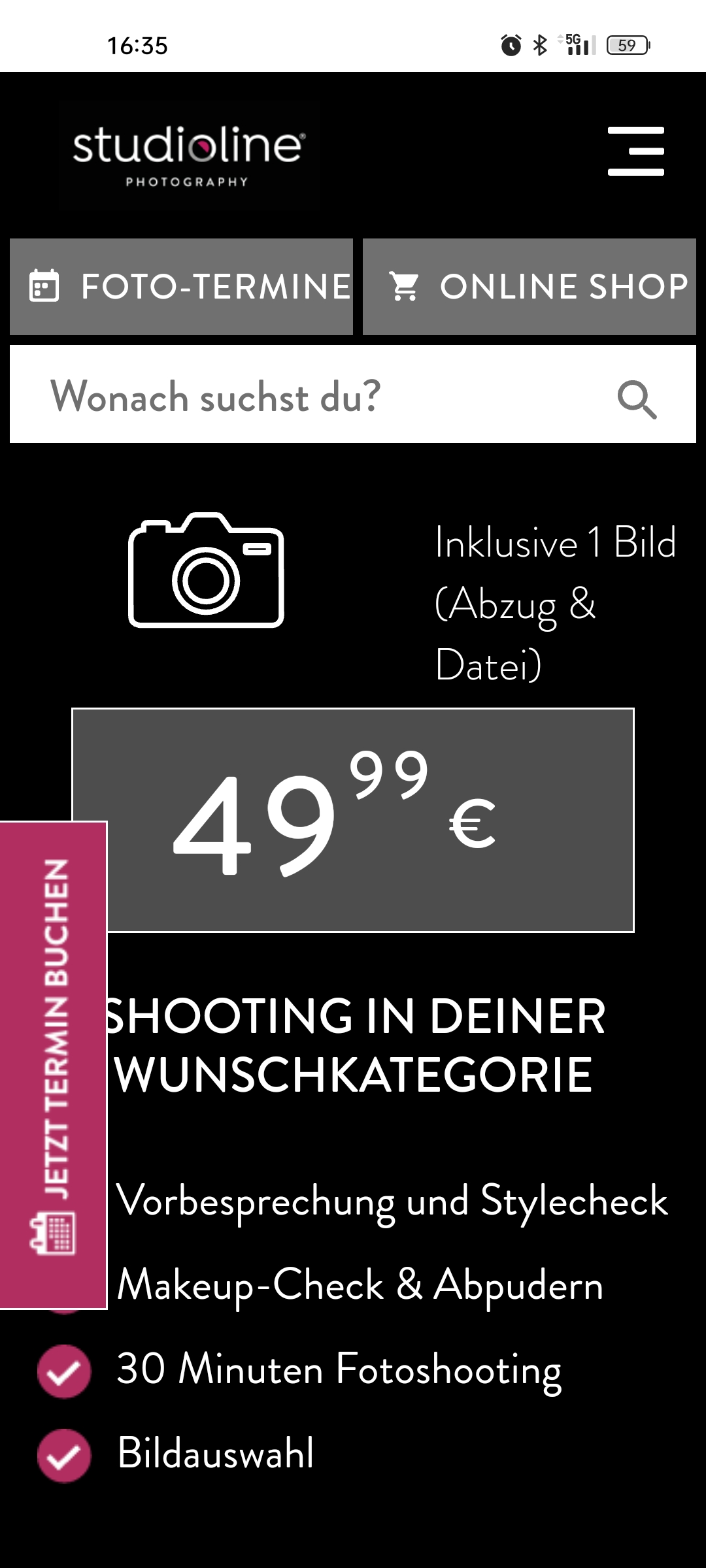706x1568 pixels.
Task: Tap the 'Wonach suchst du?' search field
Action: pos(314,395)
